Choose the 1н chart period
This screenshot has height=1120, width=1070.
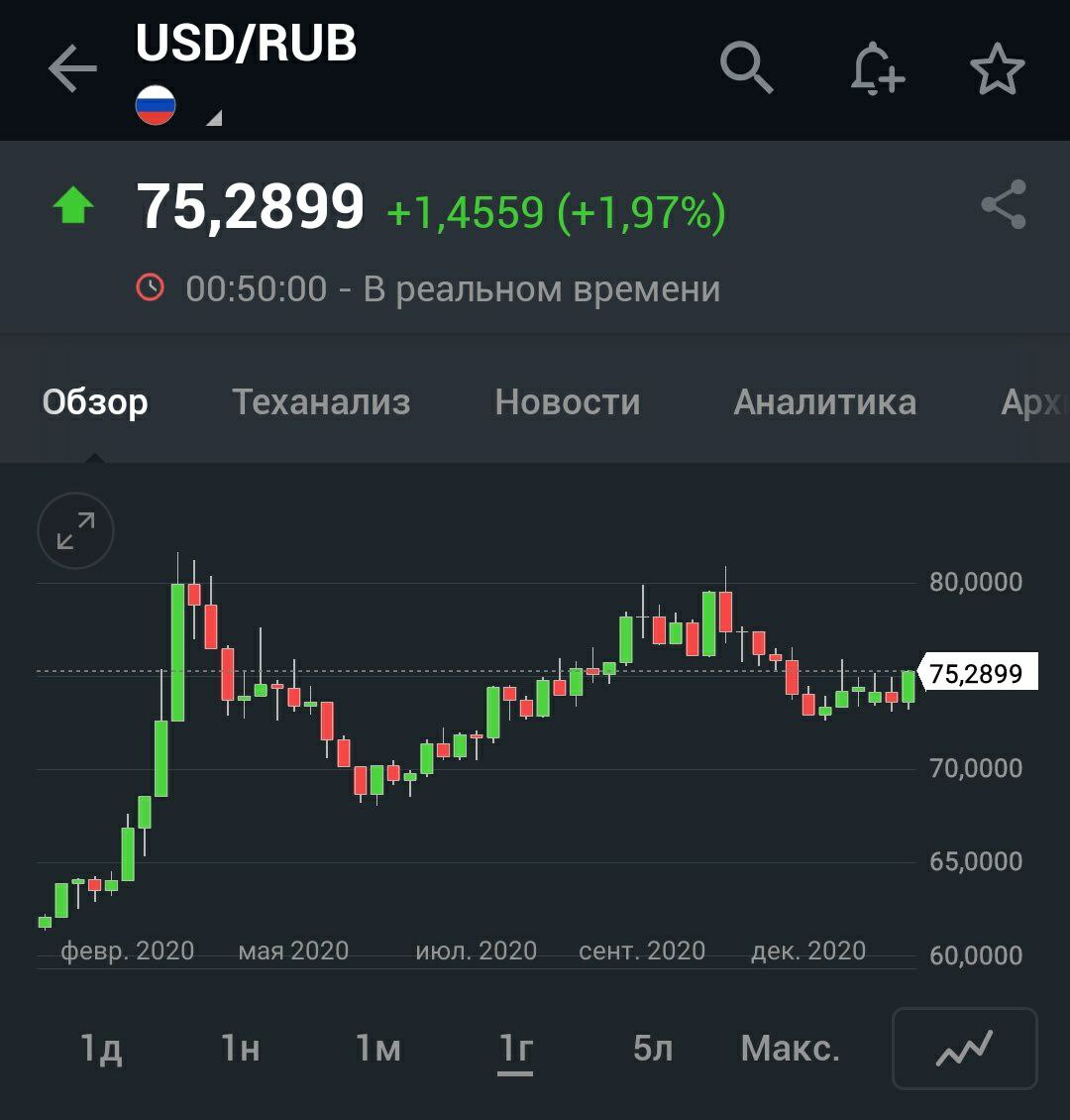point(240,1048)
